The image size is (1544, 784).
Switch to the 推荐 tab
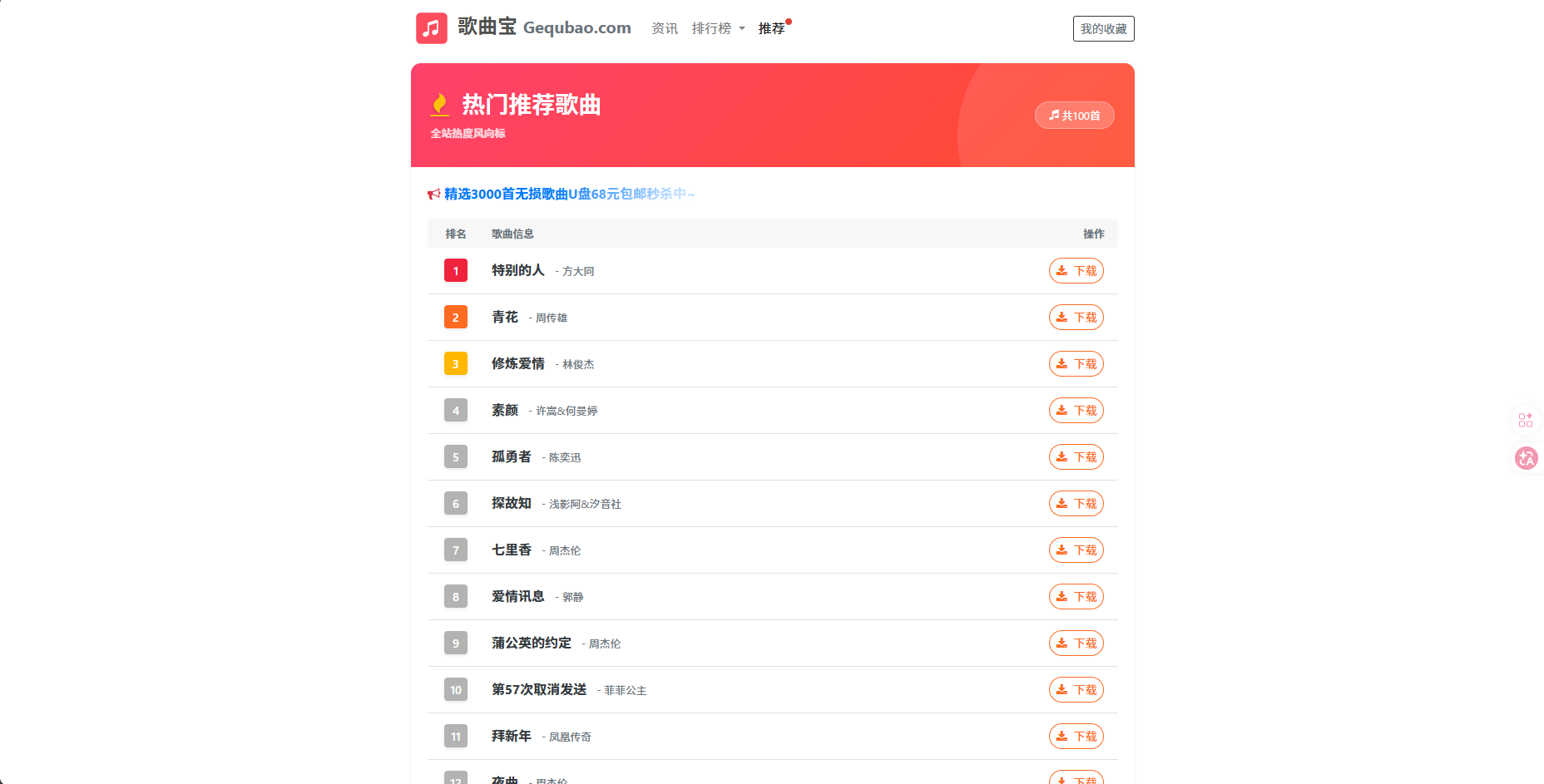pyautogui.click(x=771, y=28)
